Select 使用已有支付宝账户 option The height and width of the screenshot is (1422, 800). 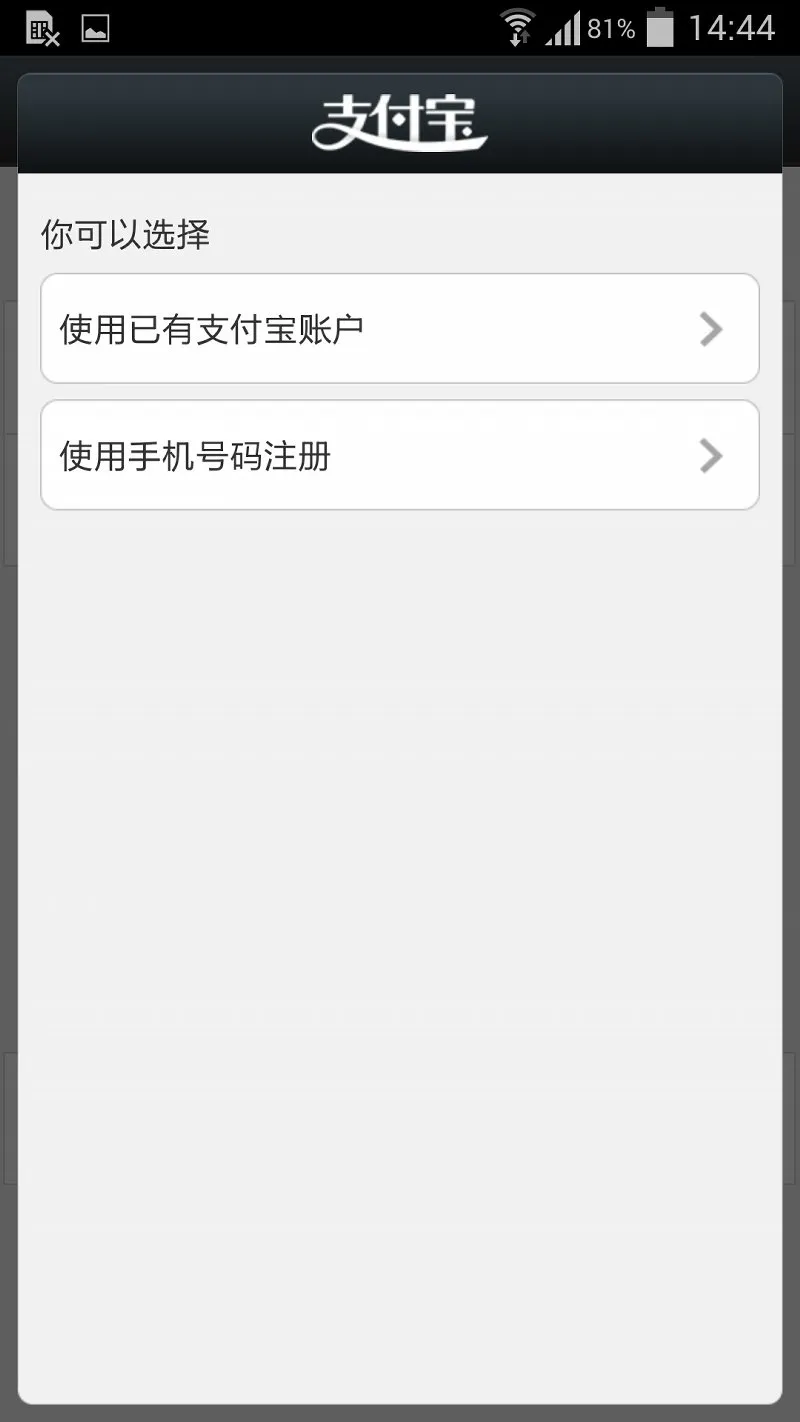(400, 328)
